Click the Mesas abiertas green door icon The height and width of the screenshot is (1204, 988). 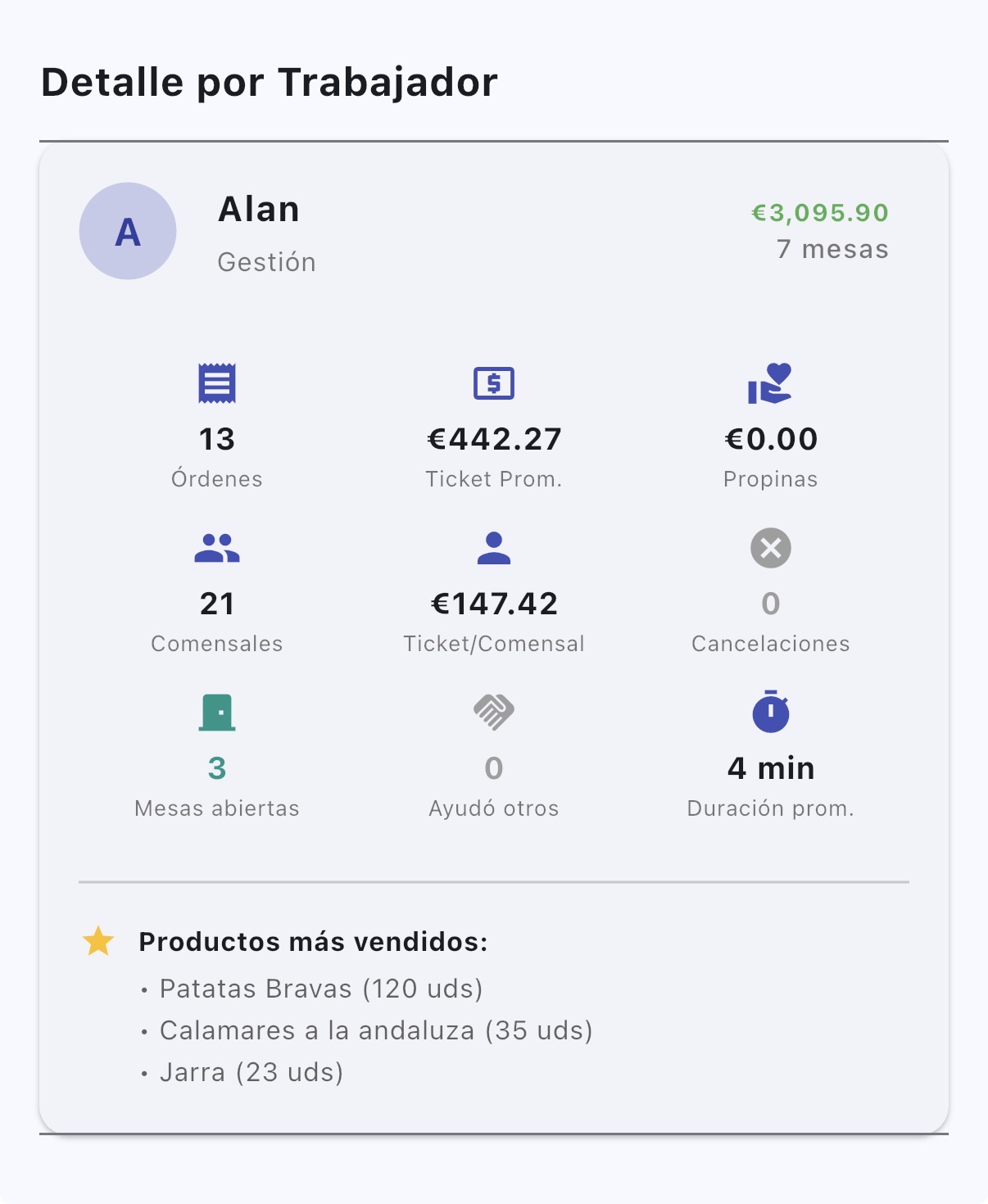pyautogui.click(x=217, y=714)
